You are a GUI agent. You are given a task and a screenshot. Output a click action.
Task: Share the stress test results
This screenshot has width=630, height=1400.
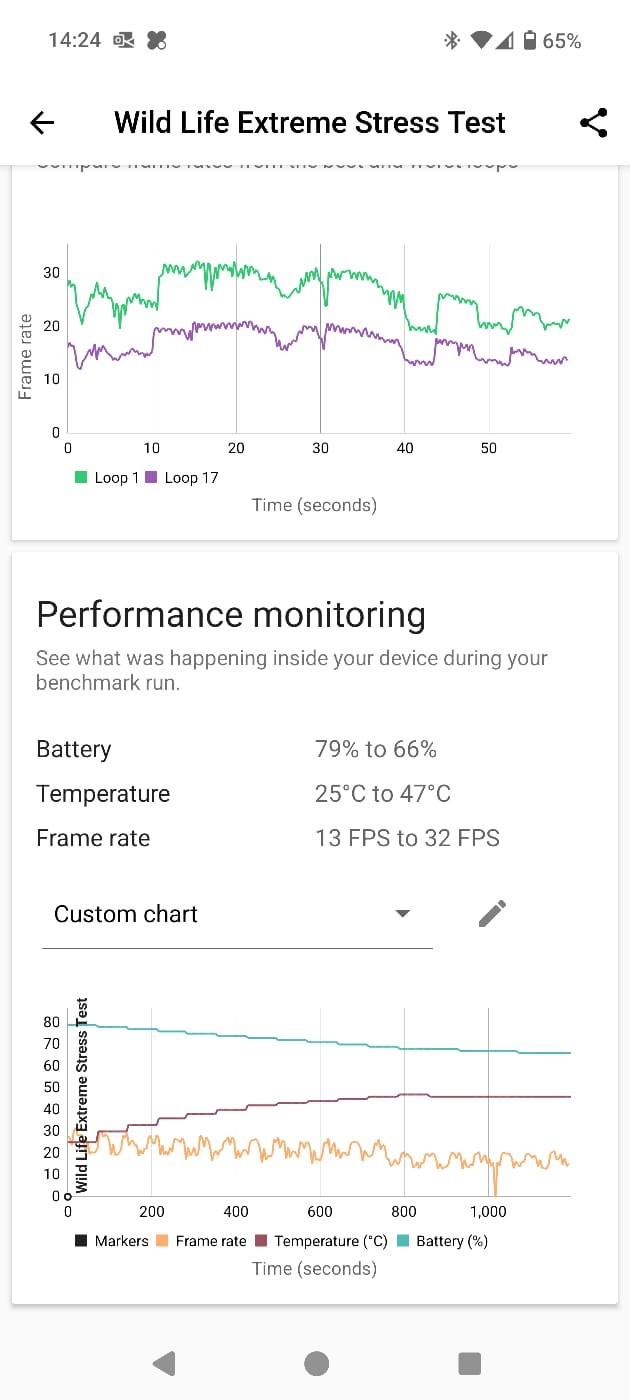(593, 123)
